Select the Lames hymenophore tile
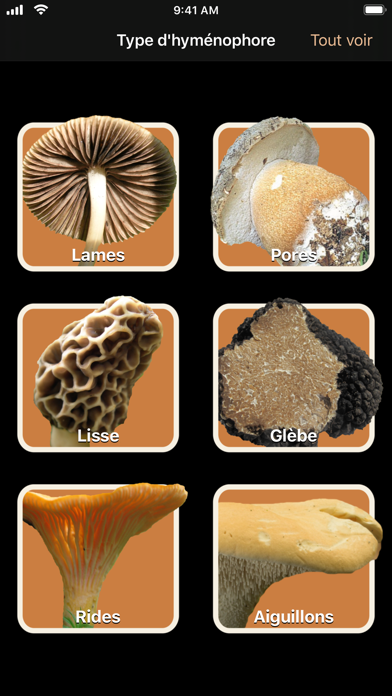Screen dimensions: 392x696 [x=98, y=197]
